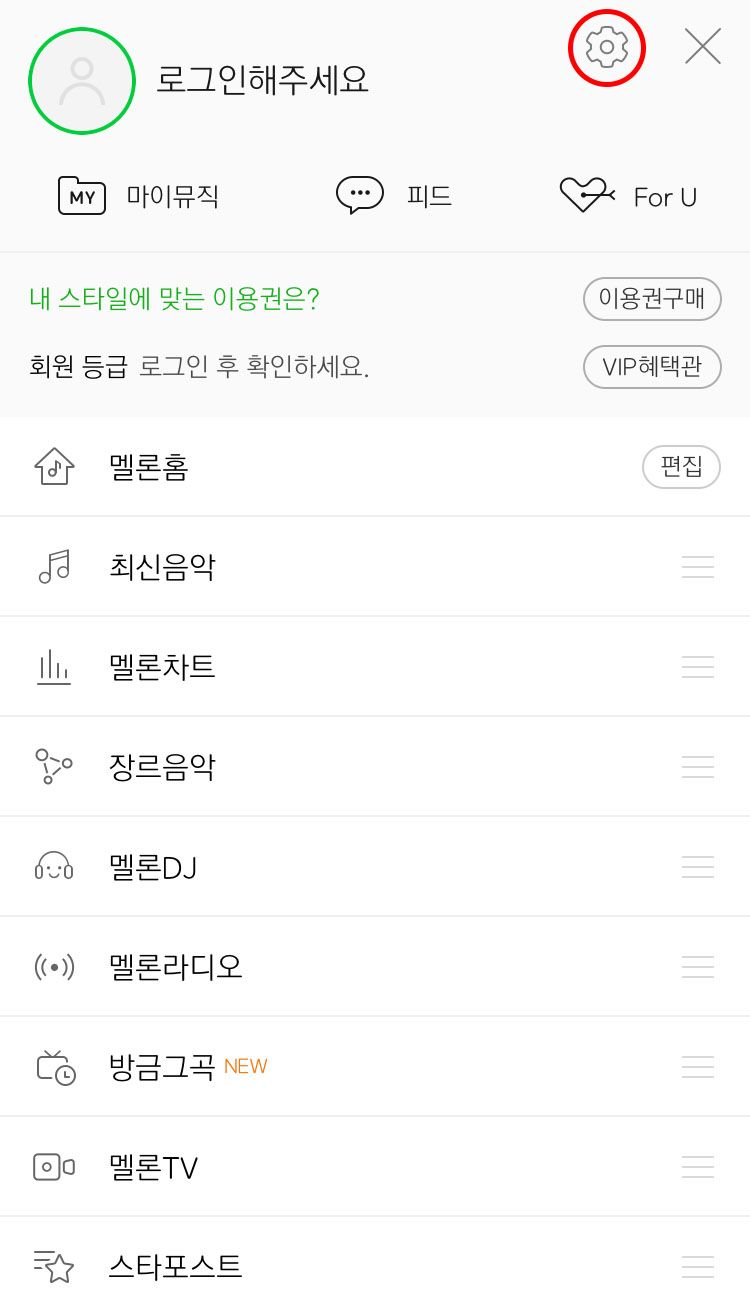Launch 멜론라디오
The image size is (750, 1291).
coord(176,967)
